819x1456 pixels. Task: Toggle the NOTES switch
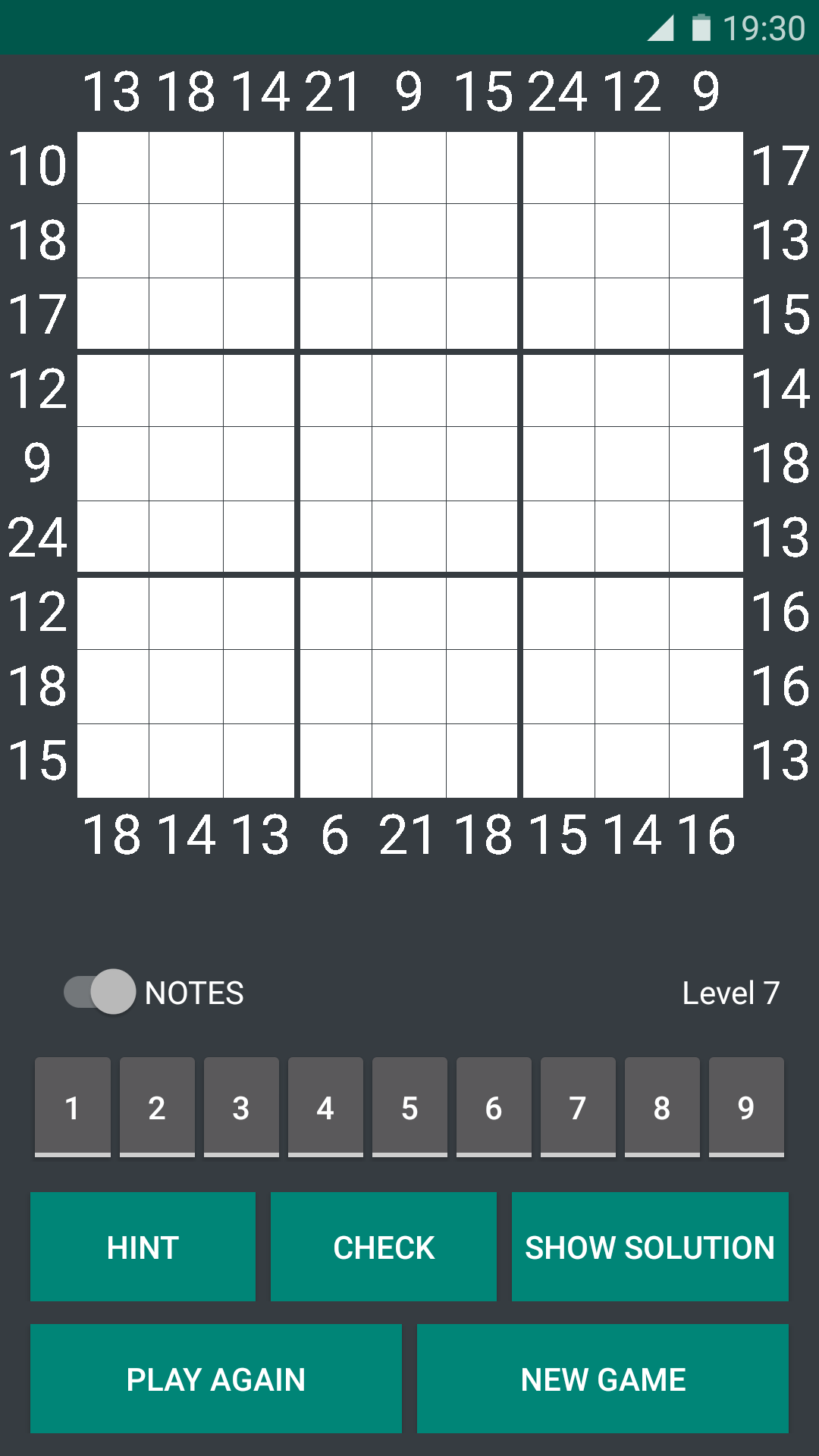click(x=100, y=992)
